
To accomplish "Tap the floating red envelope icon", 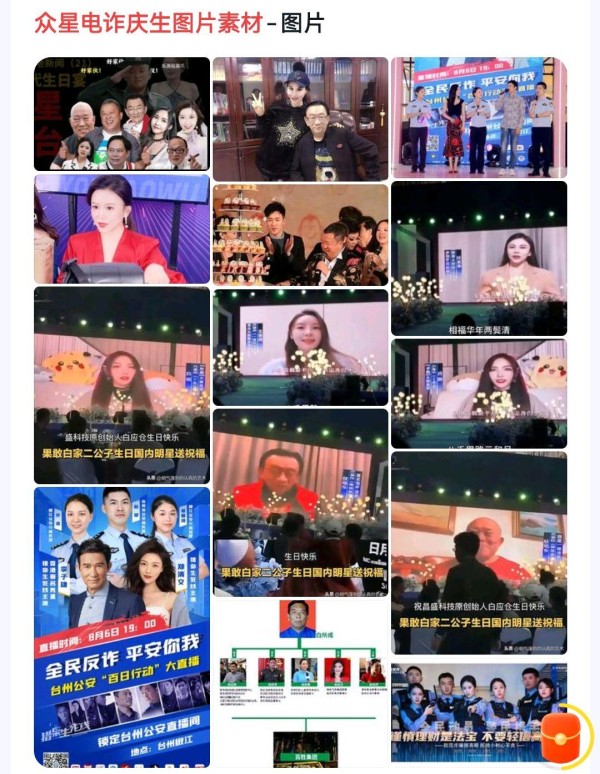I will click(562, 737).
